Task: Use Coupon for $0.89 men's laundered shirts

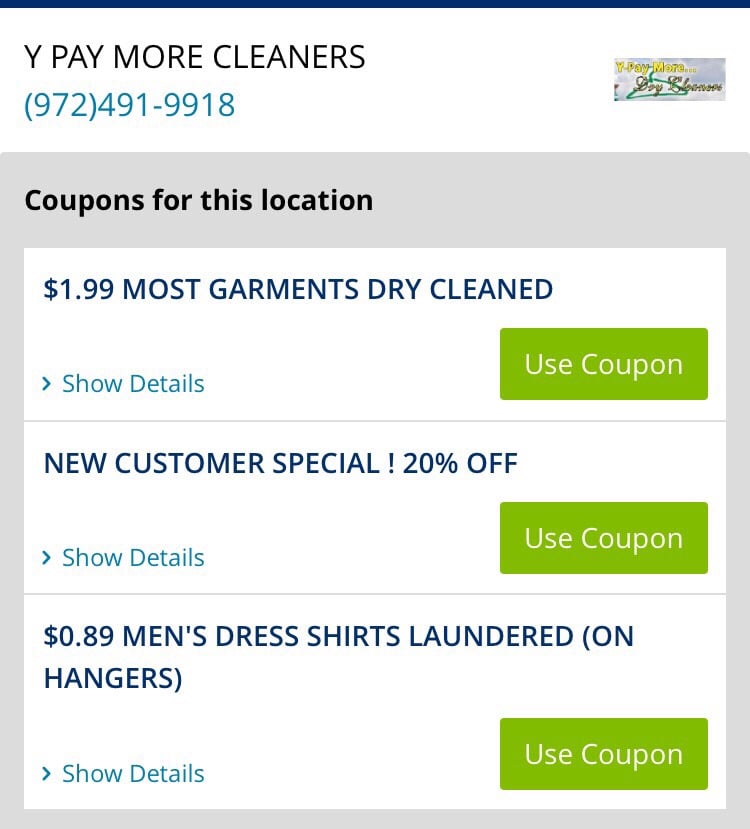Action: pyautogui.click(x=603, y=753)
